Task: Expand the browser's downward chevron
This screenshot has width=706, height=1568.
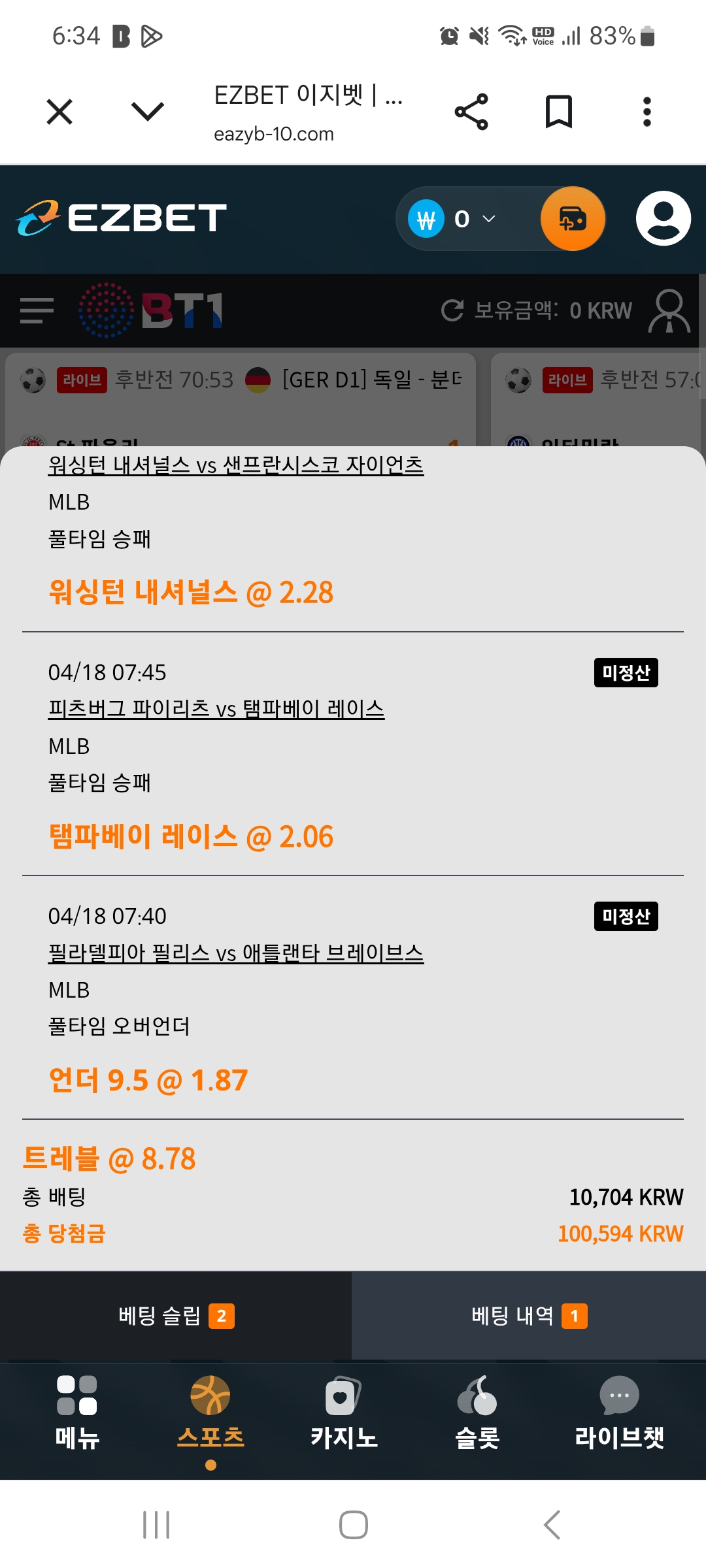Action: pyautogui.click(x=148, y=112)
